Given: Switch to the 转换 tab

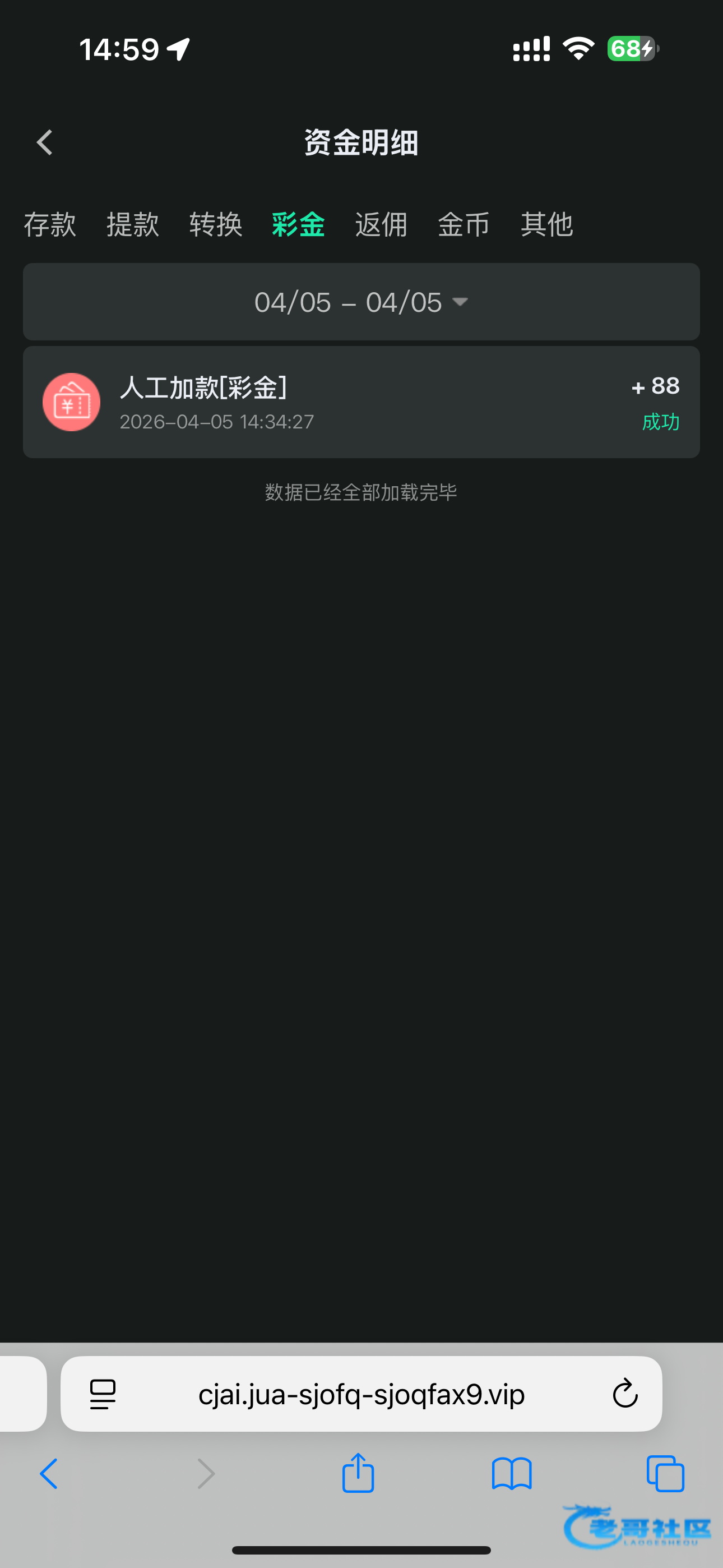Looking at the screenshot, I should click(x=215, y=225).
